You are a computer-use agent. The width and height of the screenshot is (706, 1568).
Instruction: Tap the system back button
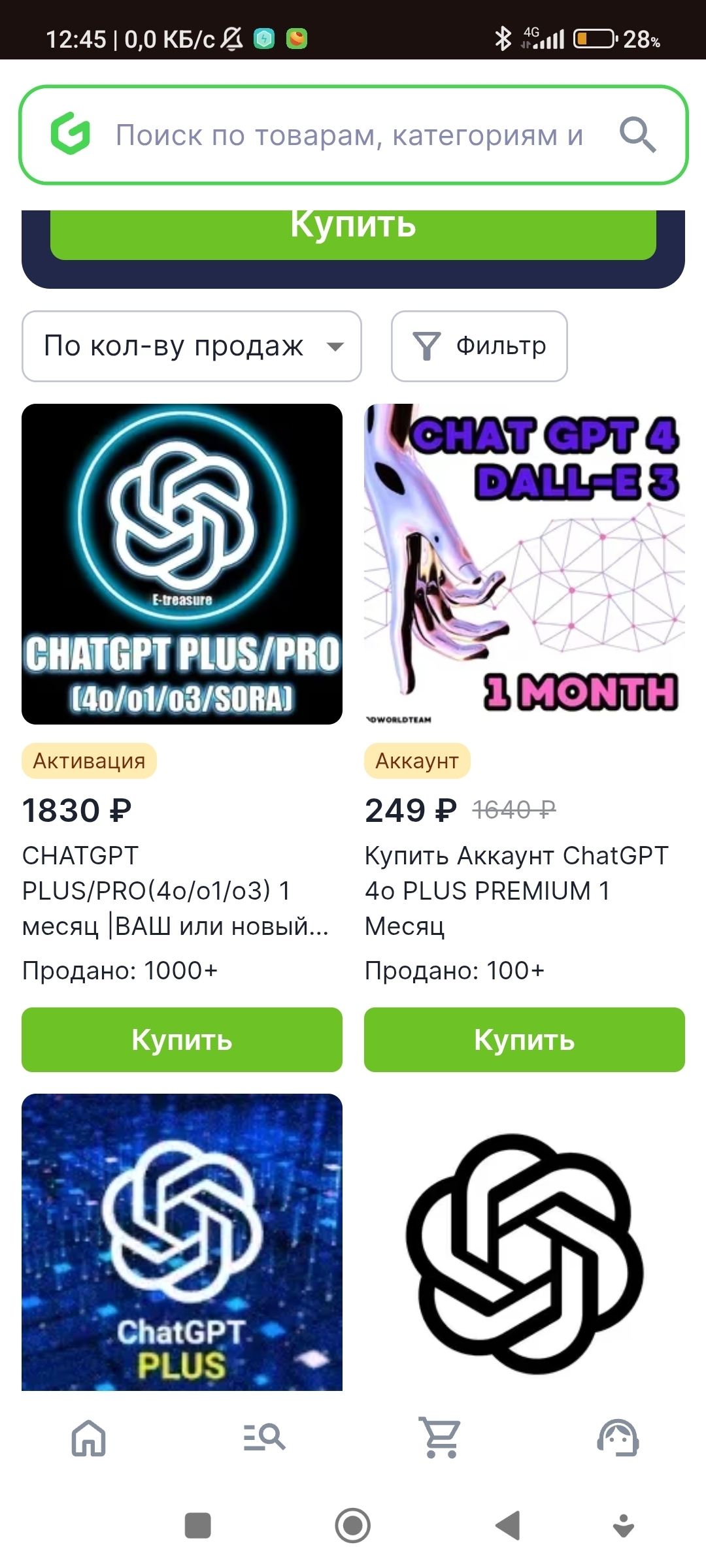tap(508, 1526)
